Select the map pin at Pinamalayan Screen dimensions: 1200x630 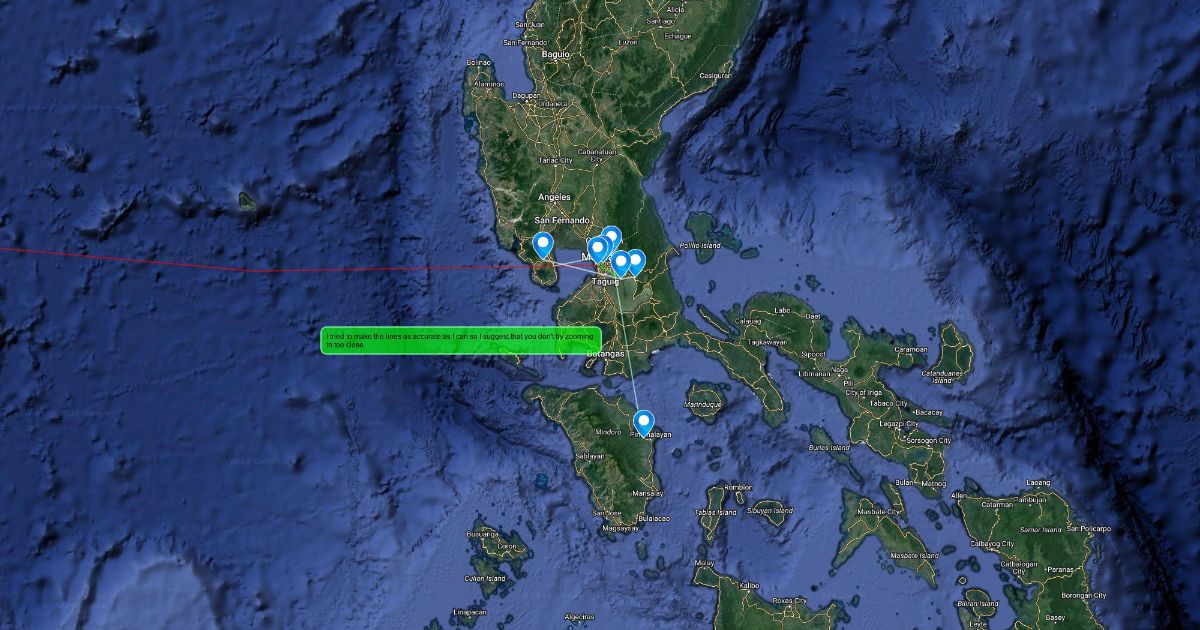(643, 423)
